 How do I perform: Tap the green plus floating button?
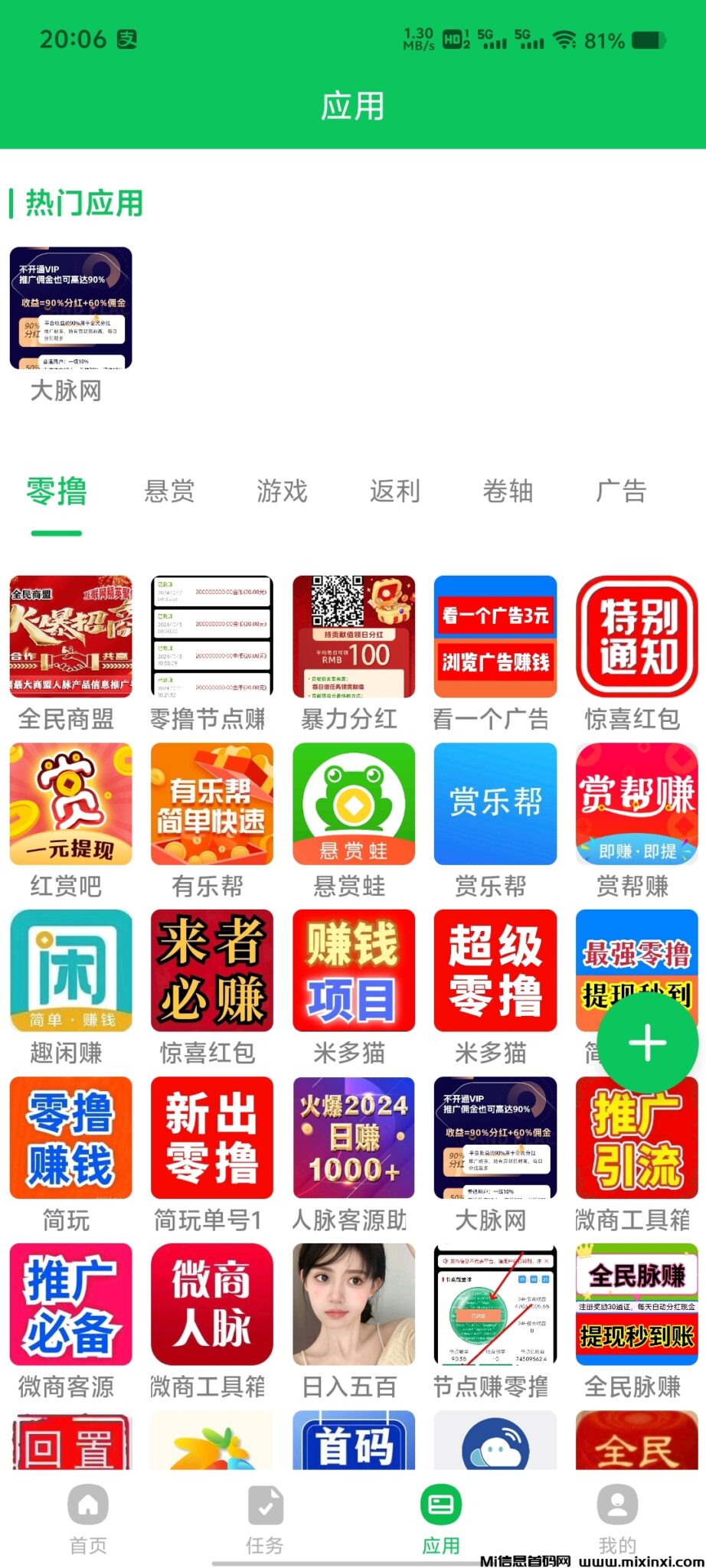pyautogui.click(x=647, y=1043)
